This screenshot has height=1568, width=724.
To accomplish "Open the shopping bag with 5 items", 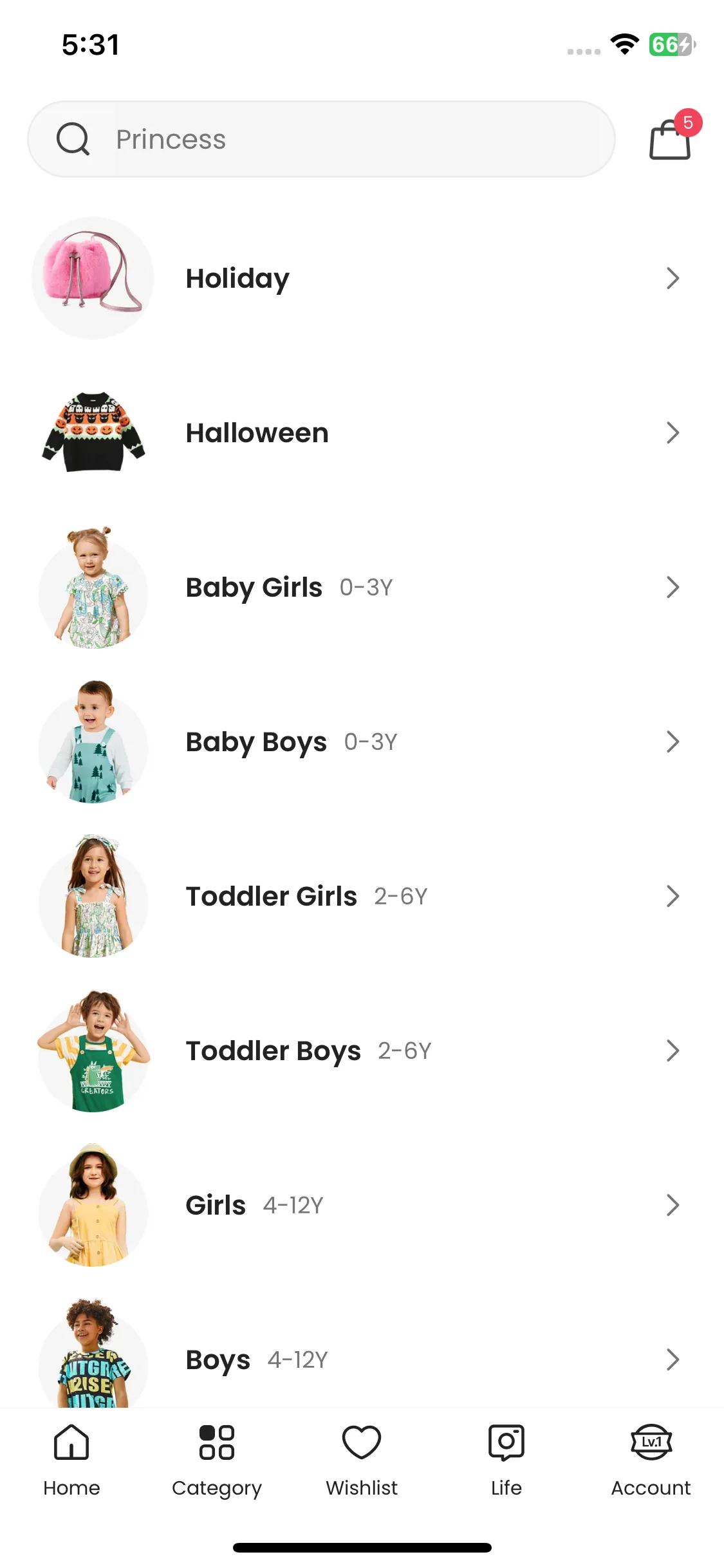I will [671, 138].
